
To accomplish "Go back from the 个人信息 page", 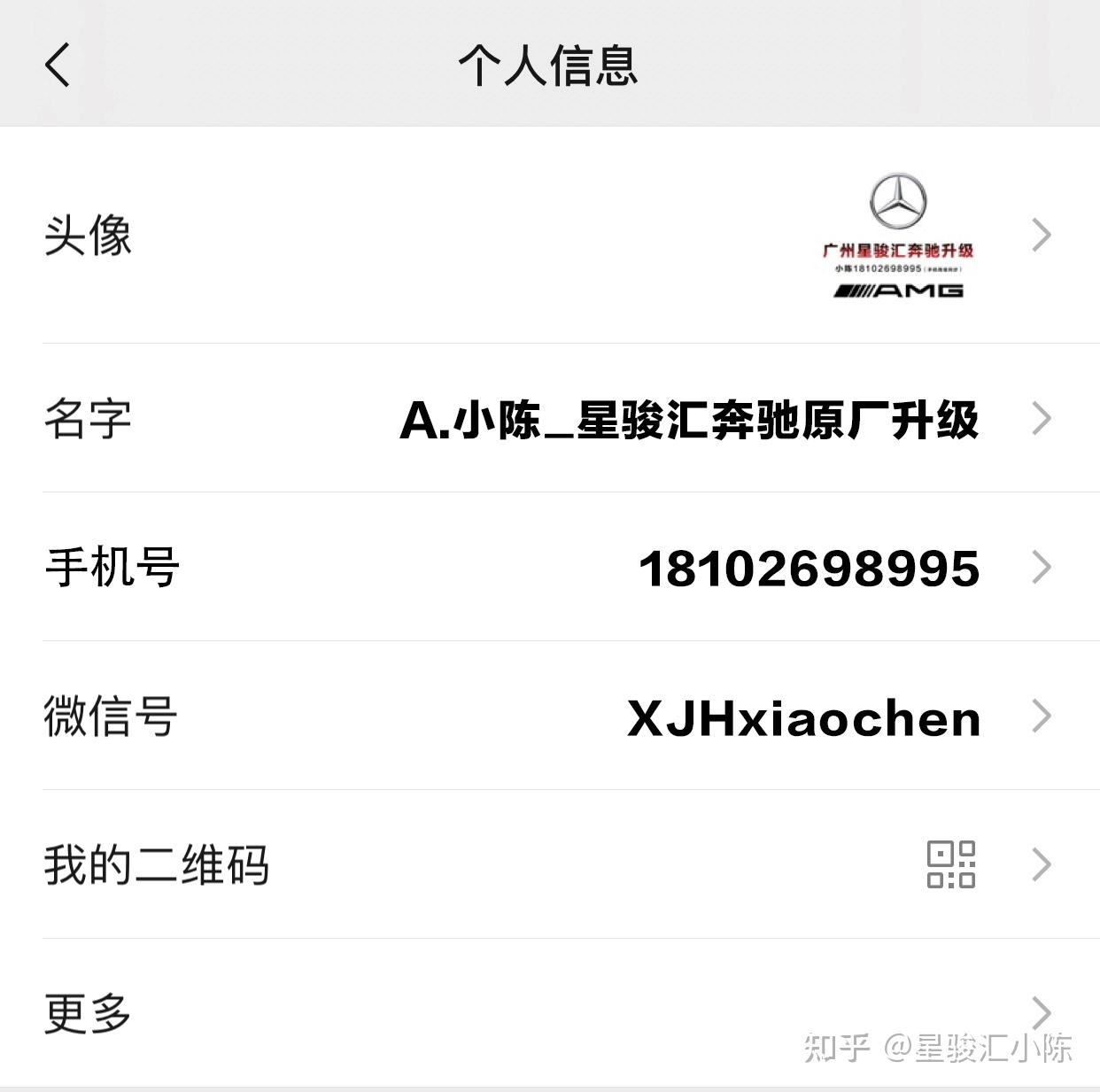I will [x=58, y=65].
